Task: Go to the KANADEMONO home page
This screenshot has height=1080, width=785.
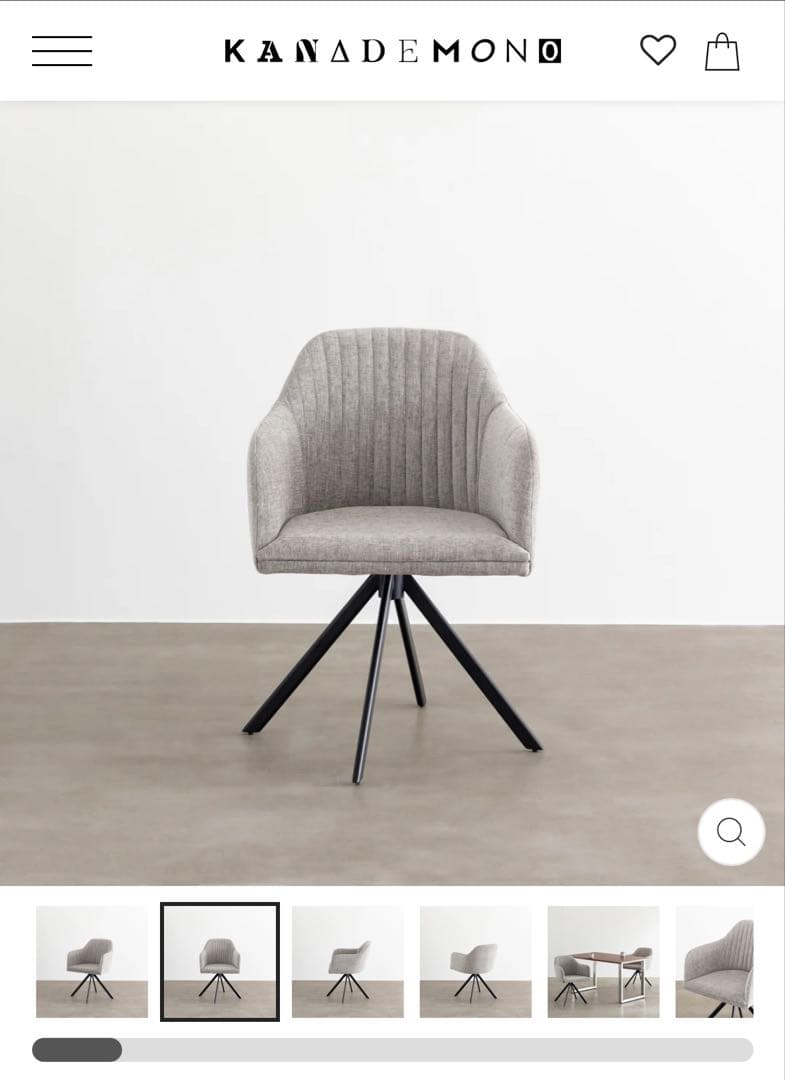Action: [392, 51]
